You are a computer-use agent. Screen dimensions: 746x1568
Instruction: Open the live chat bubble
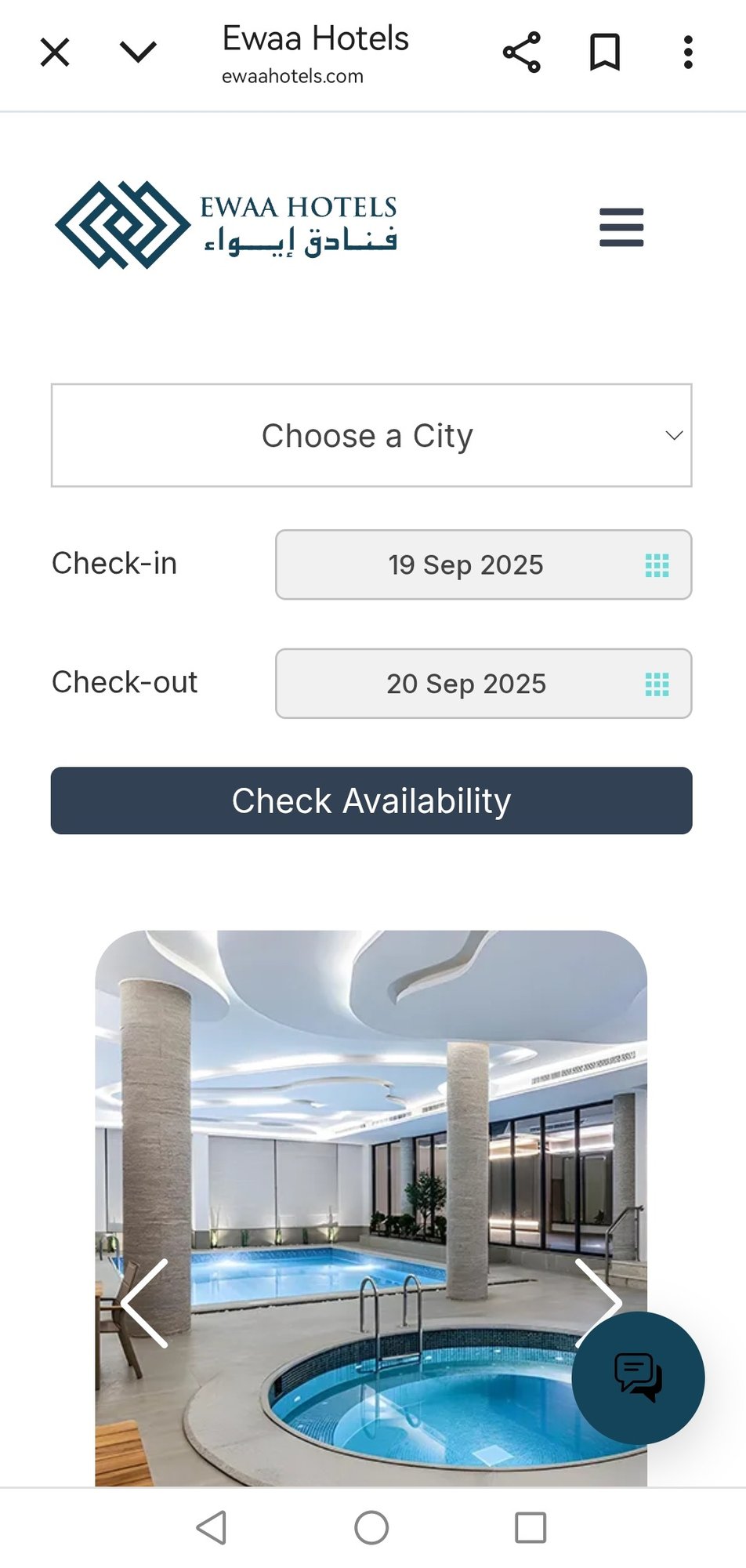click(x=638, y=1377)
